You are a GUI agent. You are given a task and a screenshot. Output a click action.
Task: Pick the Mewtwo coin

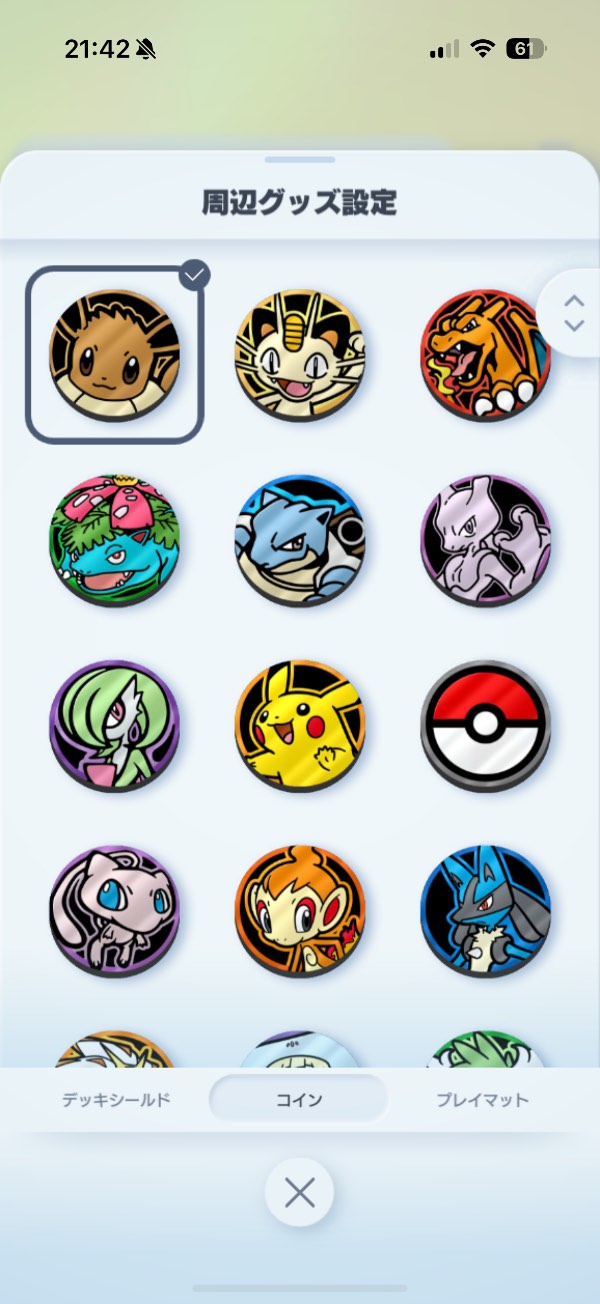click(x=485, y=540)
